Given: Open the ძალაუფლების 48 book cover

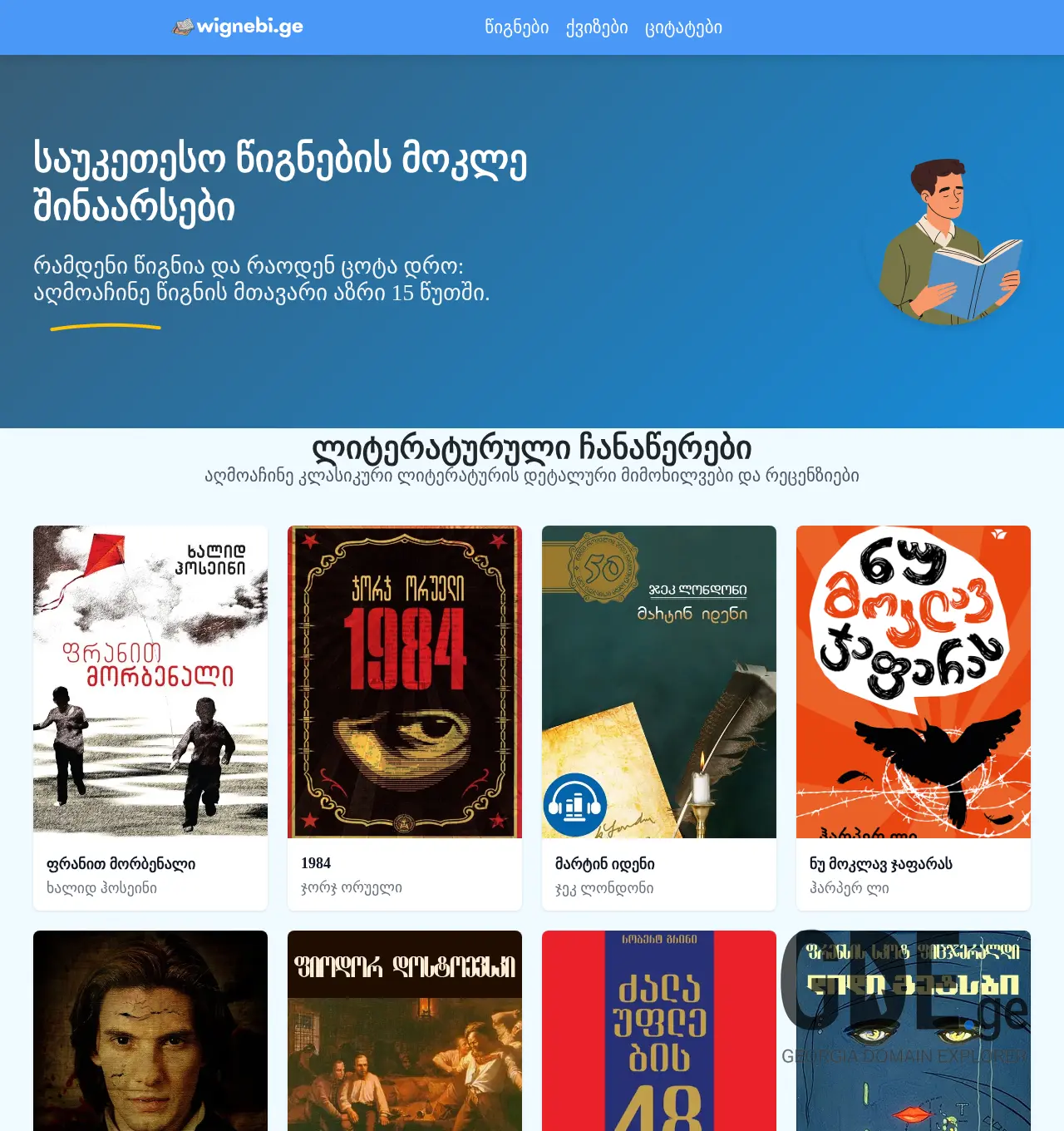Looking at the screenshot, I should coord(659,1031).
